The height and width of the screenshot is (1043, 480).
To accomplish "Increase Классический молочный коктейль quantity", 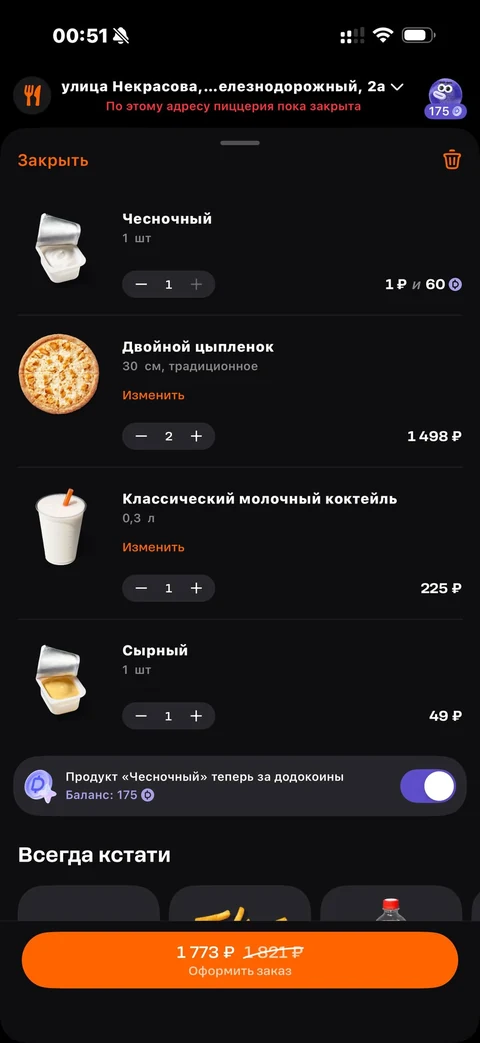I will [x=196, y=589].
